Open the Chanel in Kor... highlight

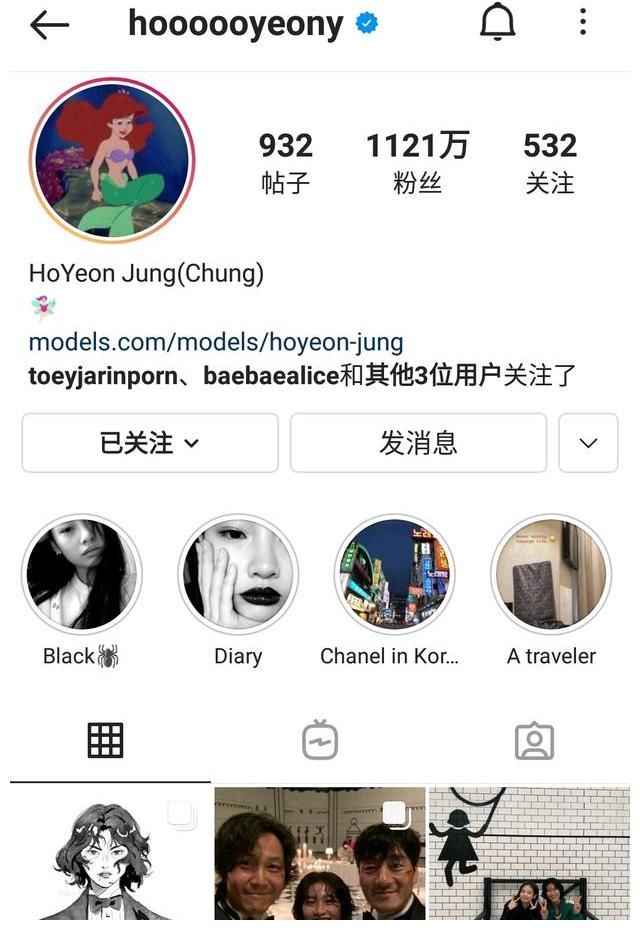394,575
